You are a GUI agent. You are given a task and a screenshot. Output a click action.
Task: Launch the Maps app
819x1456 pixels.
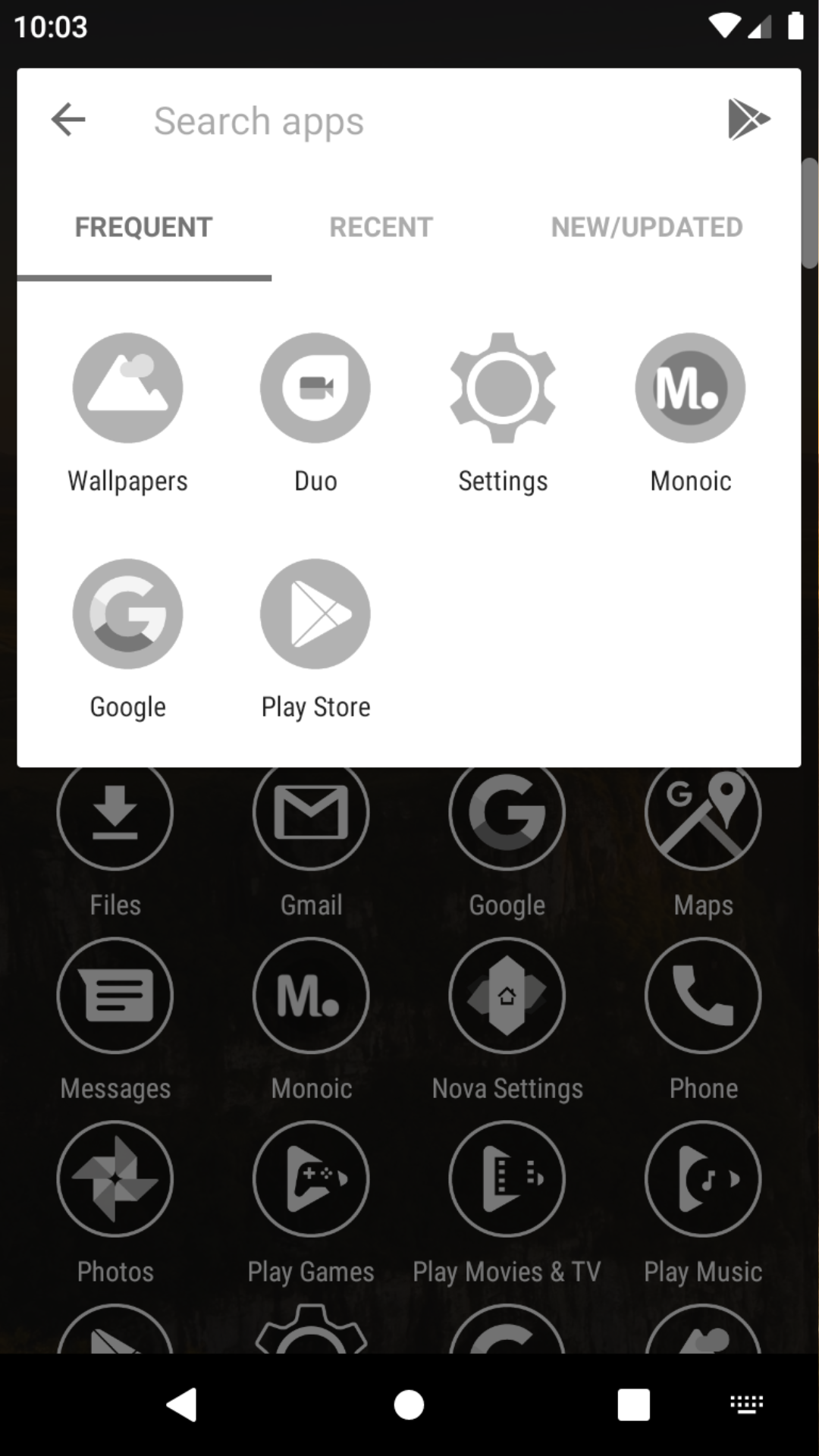pyautogui.click(x=703, y=843)
